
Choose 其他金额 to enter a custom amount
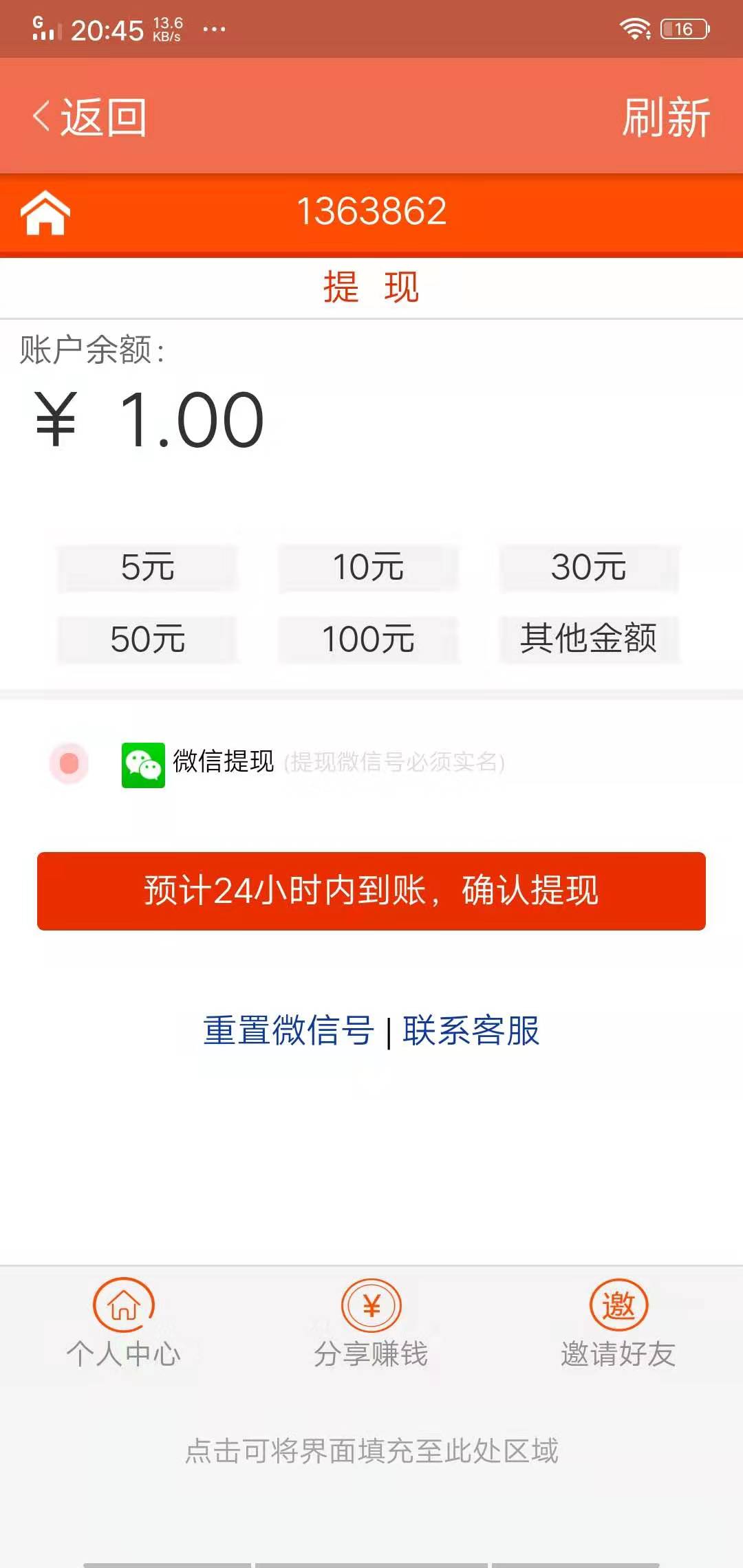pos(590,640)
